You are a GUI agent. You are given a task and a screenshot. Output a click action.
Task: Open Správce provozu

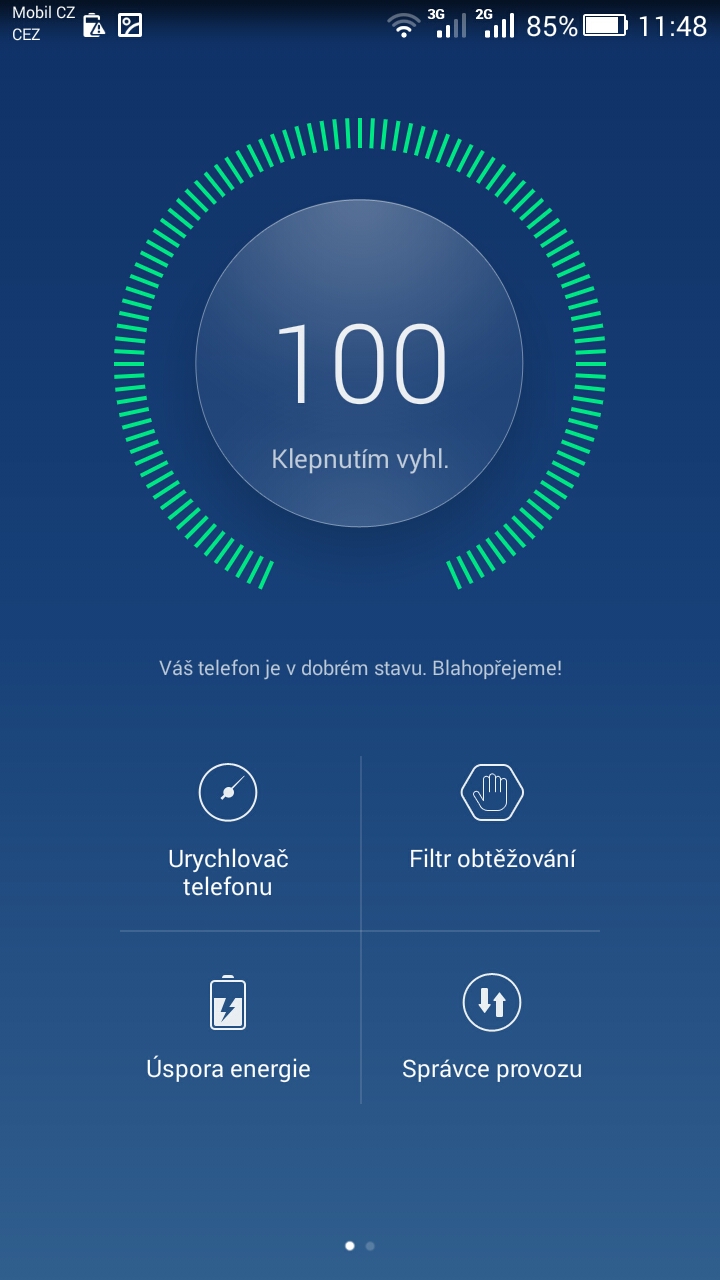click(492, 1025)
